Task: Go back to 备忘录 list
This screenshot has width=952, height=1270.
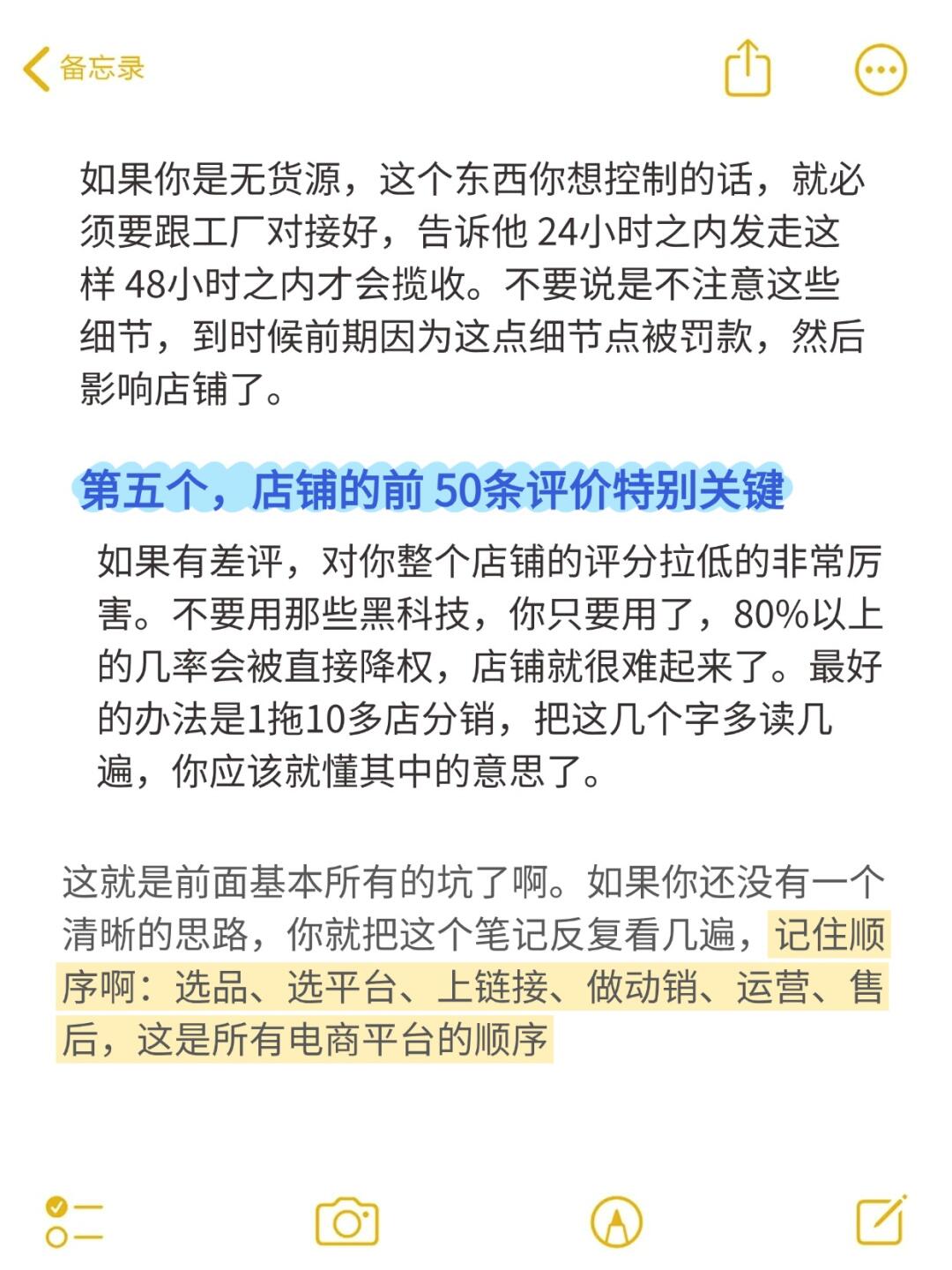Action: pyautogui.click(x=84, y=68)
